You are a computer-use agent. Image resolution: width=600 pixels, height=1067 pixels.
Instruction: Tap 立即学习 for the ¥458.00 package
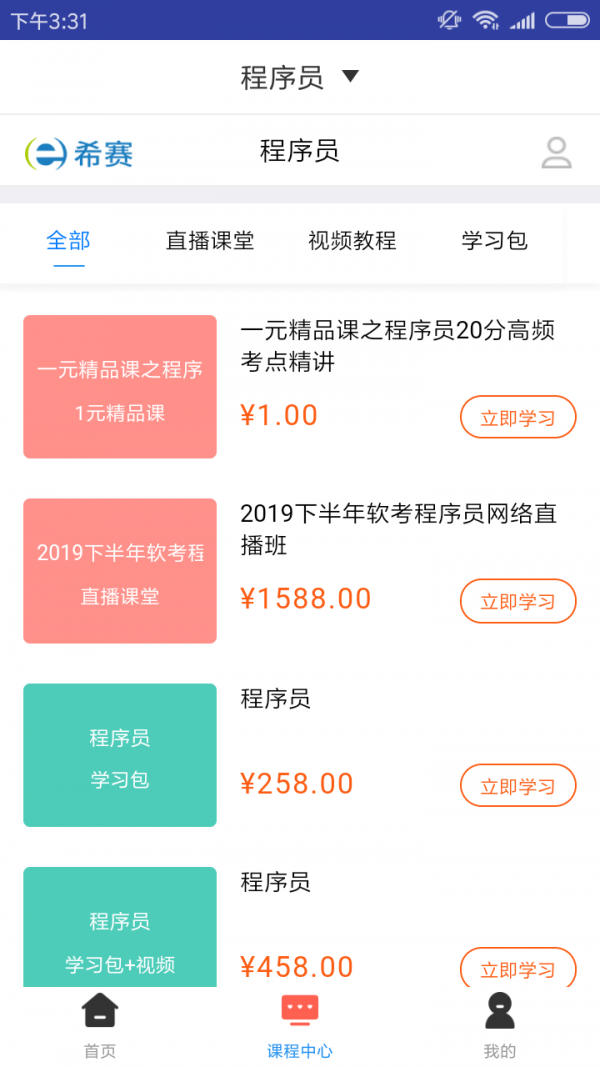pos(518,968)
